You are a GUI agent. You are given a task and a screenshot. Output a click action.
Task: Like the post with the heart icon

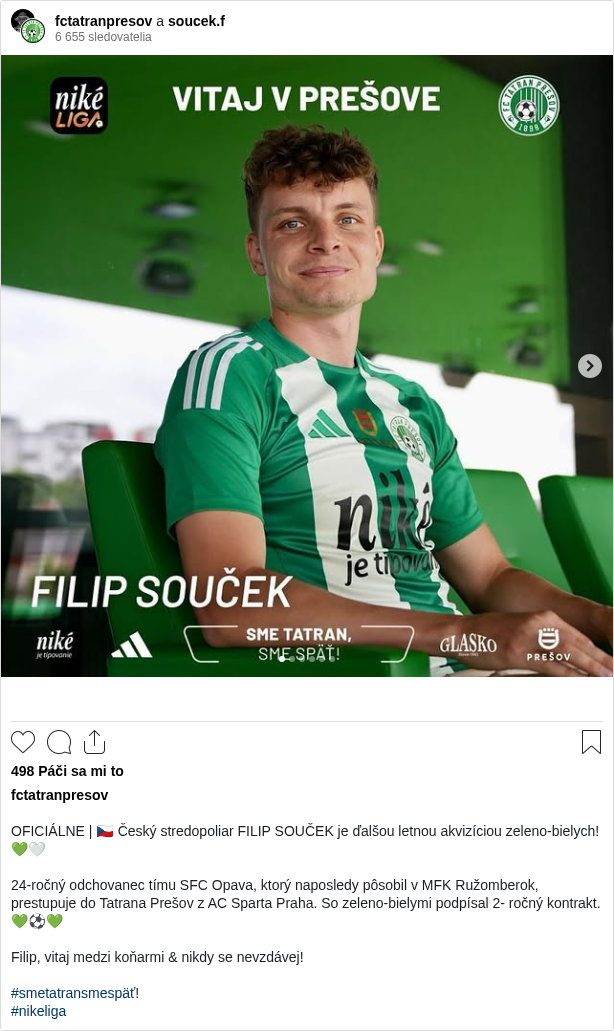[x=23, y=742]
